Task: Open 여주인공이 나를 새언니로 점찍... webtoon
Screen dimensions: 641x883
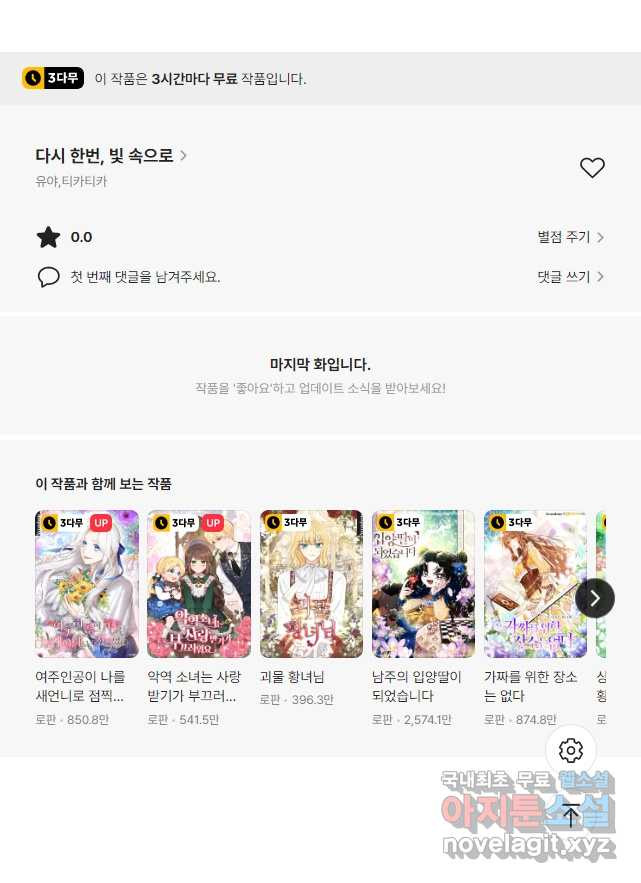Action: [x=87, y=584]
